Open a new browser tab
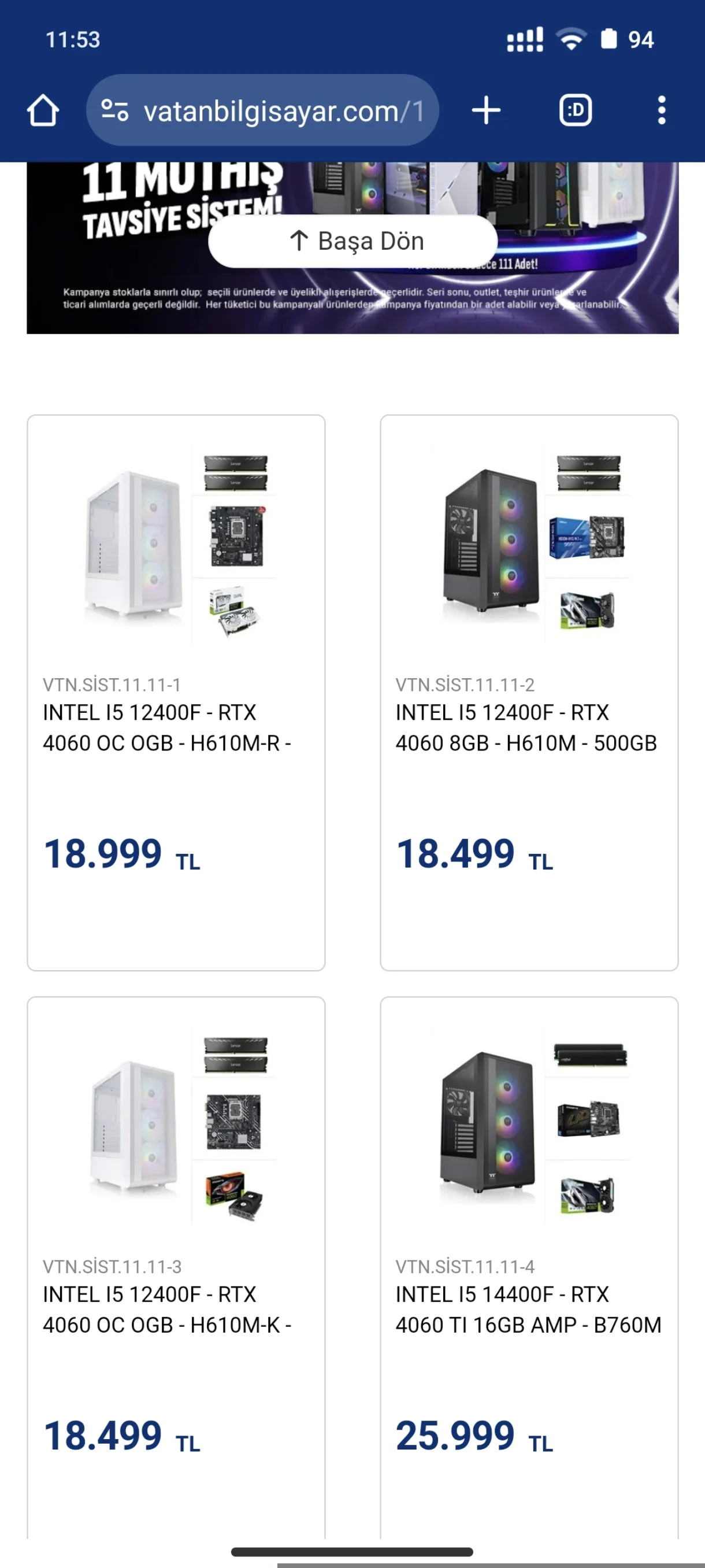This screenshot has height=1568, width=705. point(486,111)
